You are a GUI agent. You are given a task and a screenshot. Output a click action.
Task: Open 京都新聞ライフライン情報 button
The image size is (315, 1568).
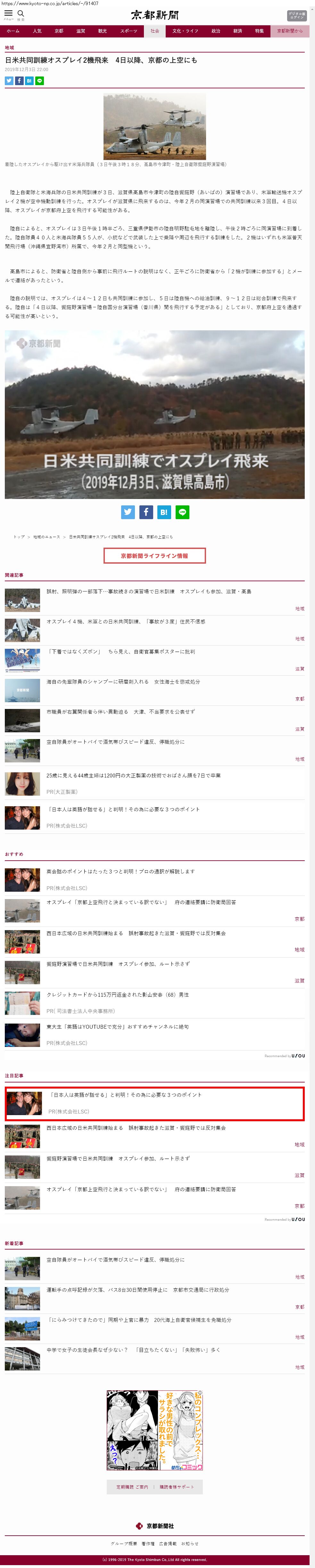click(x=154, y=555)
